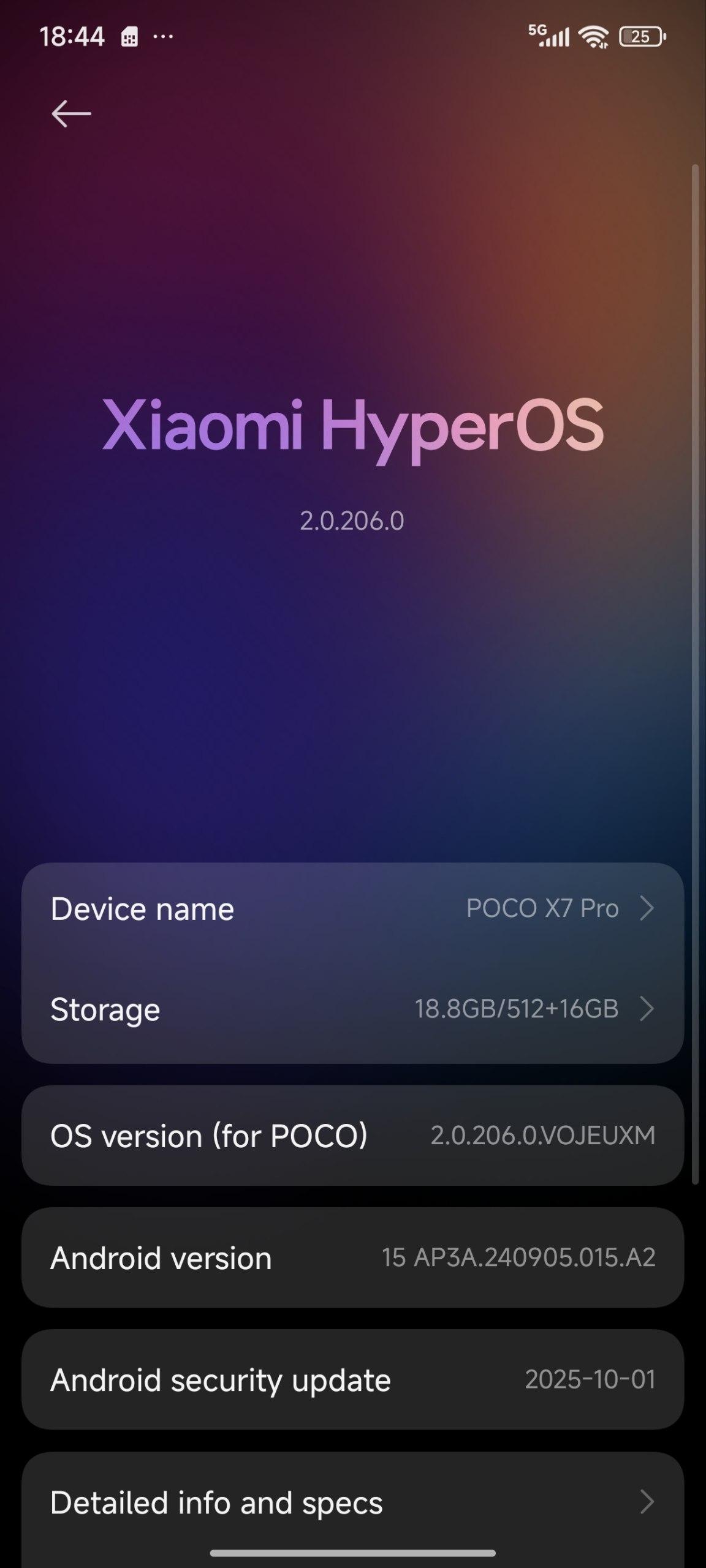This screenshot has height=1568, width=706.
Task: Tap the Android version row
Action: click(x=352, y=1258)
